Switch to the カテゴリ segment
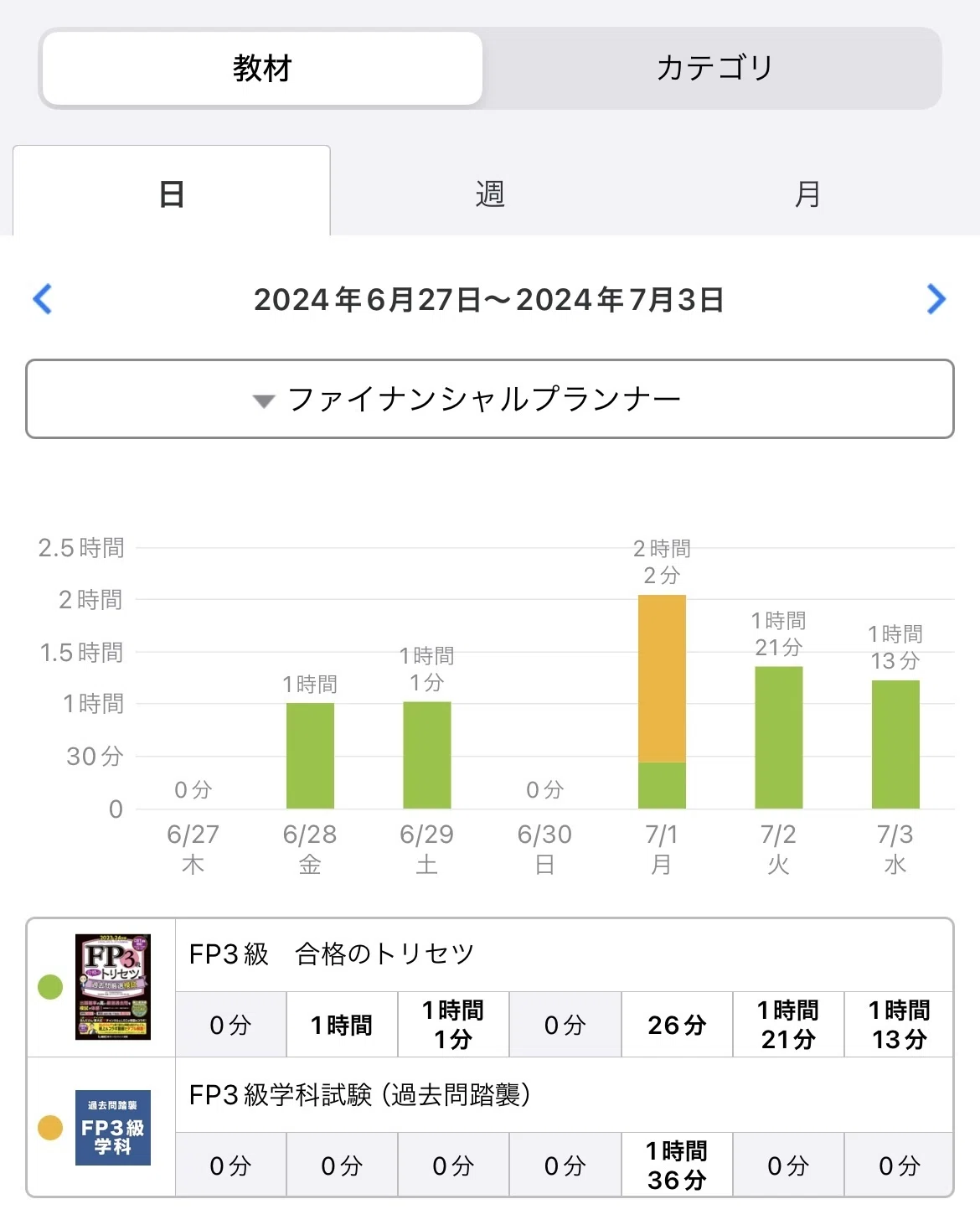The width and height of the screenshot is (980, 1225). (714, 69)
